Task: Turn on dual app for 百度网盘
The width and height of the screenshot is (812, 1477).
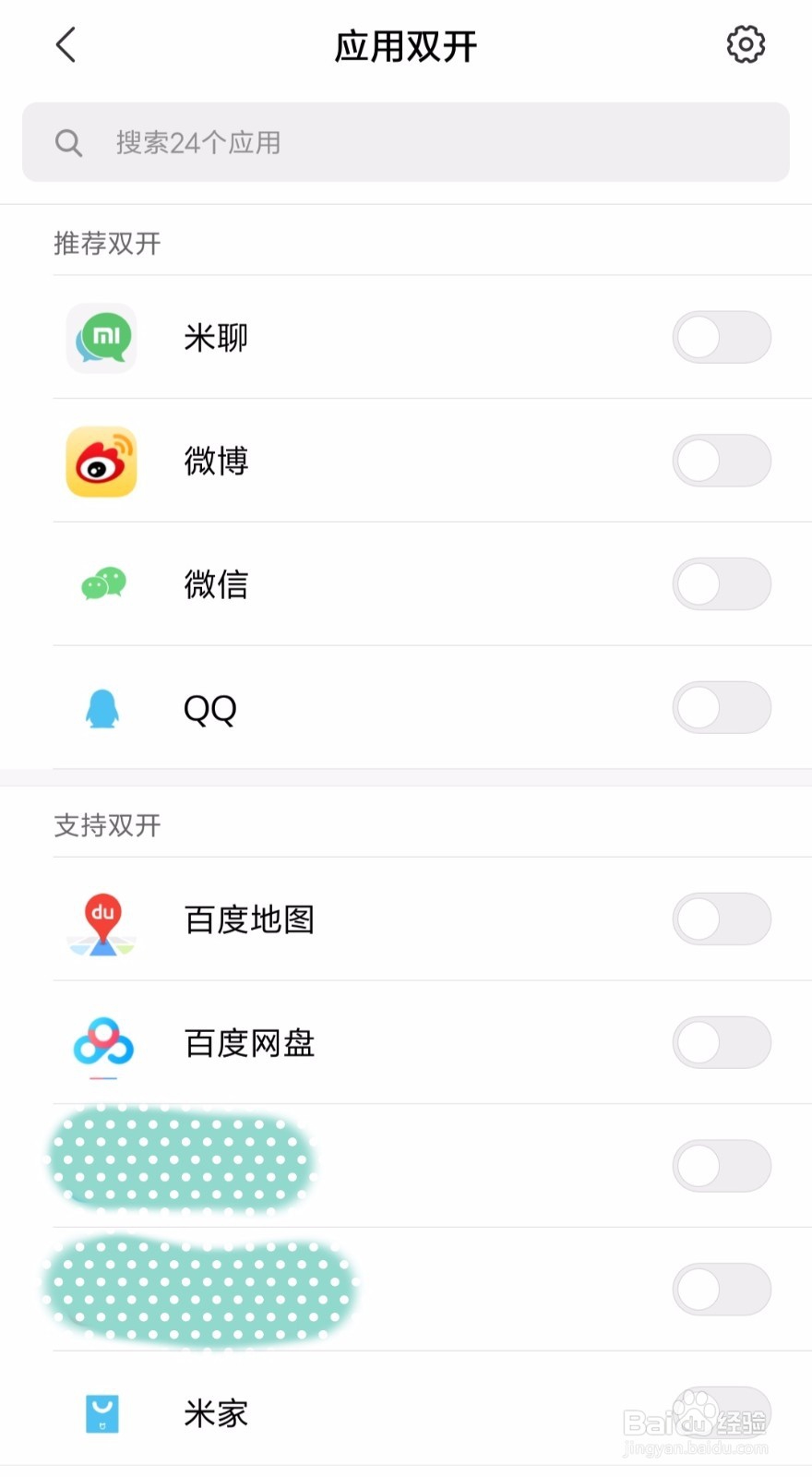Action: pos(722,1042)
